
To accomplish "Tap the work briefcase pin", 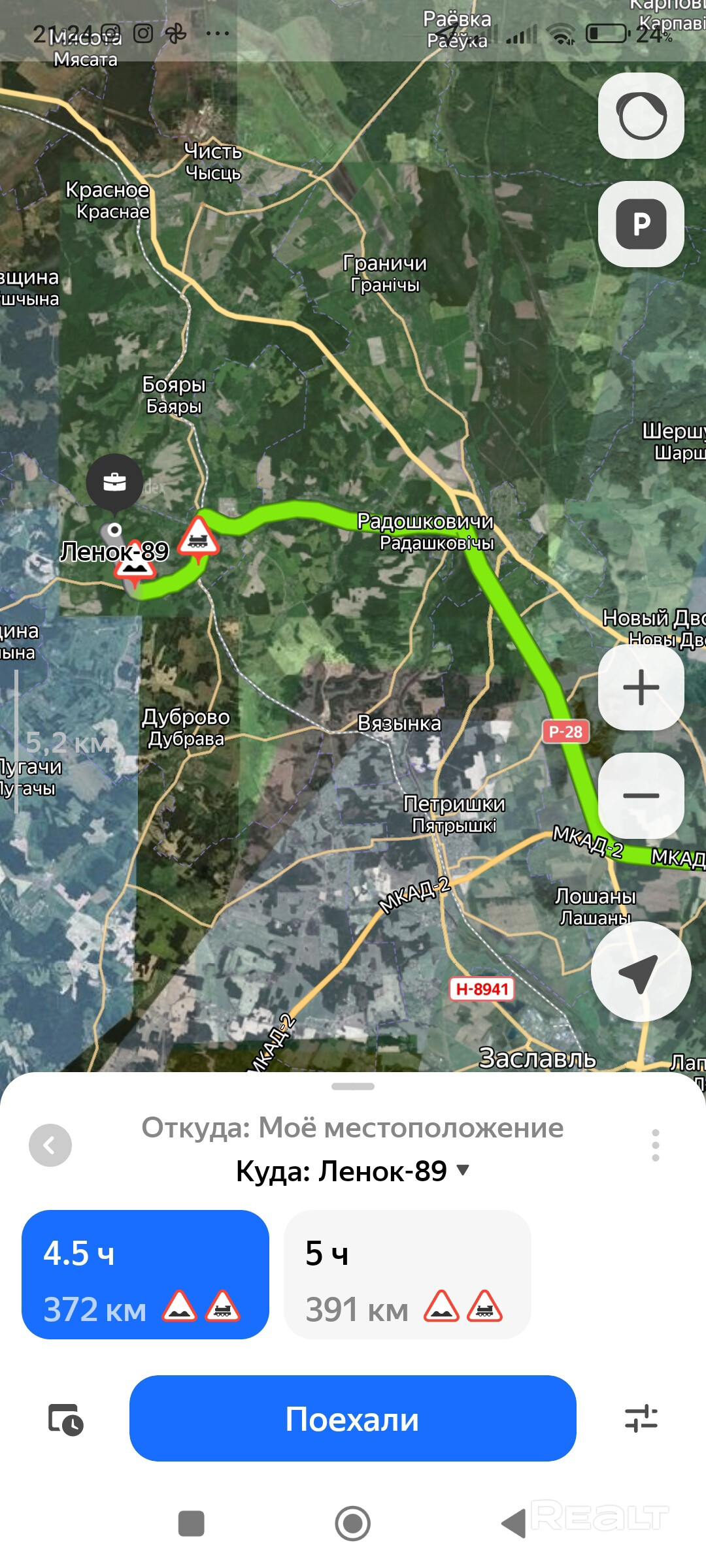I will pyautogui.click(x=115, y=482).
